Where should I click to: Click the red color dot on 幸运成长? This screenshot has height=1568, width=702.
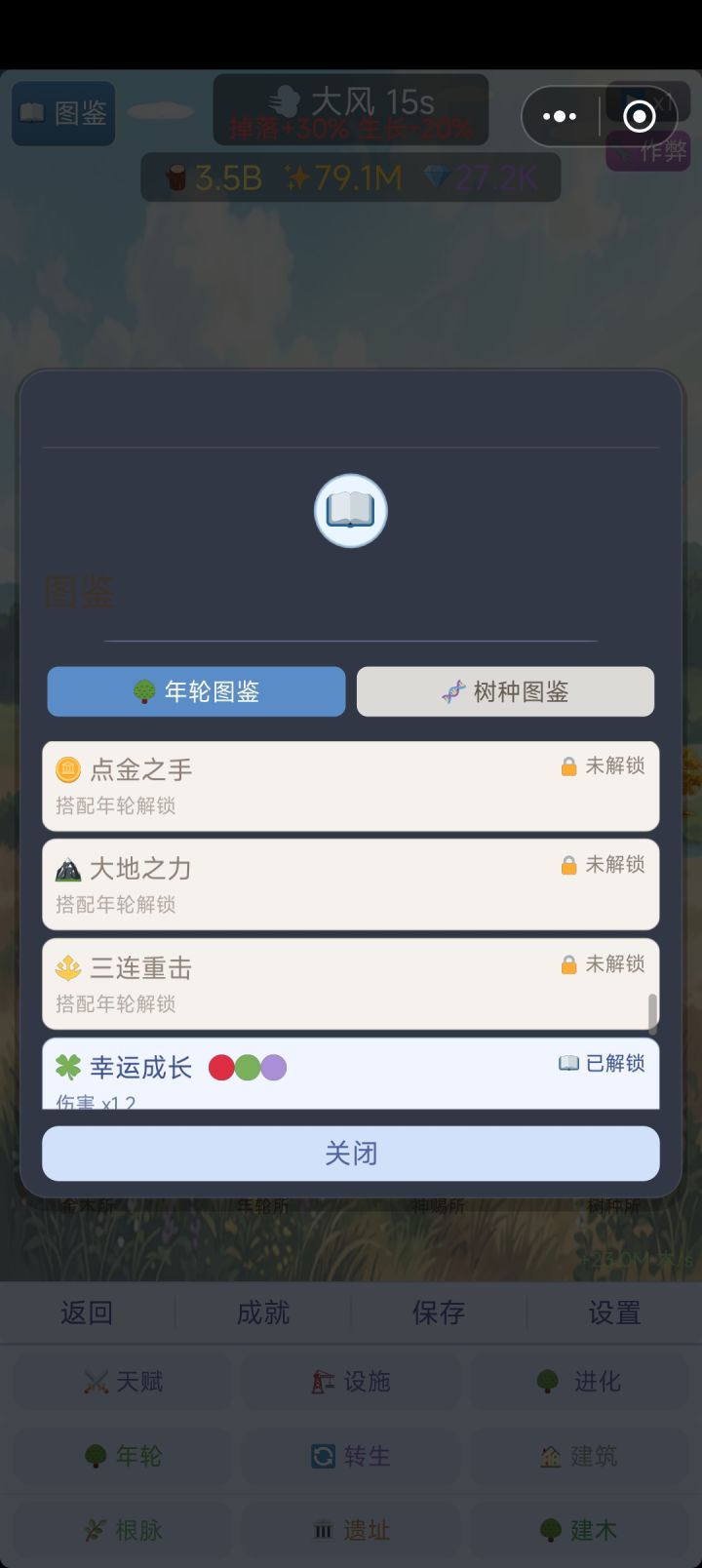[222, 1067]
